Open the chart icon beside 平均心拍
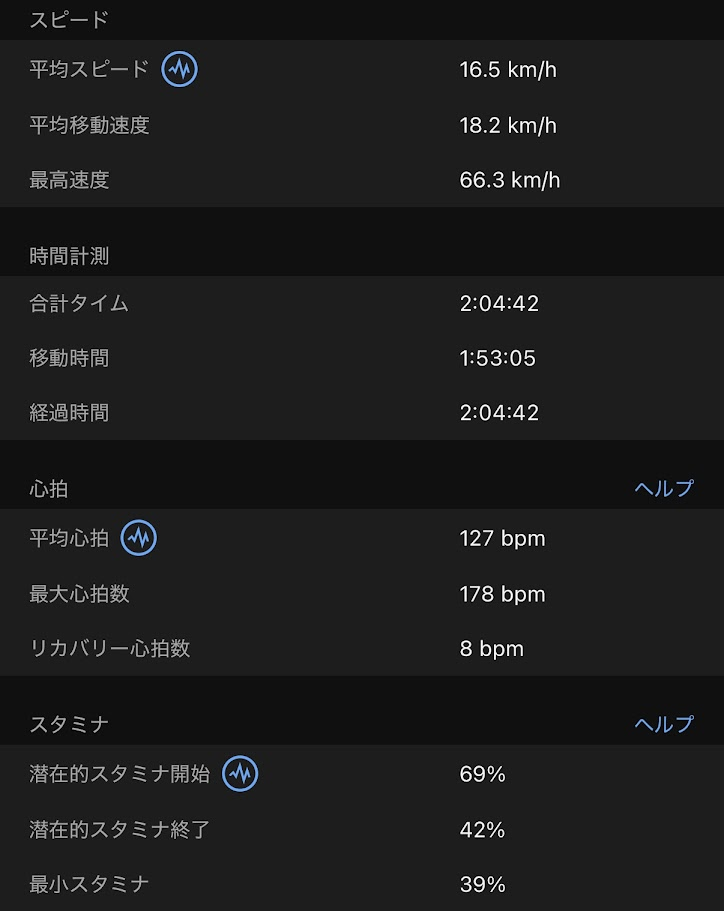 coord(139,538)
